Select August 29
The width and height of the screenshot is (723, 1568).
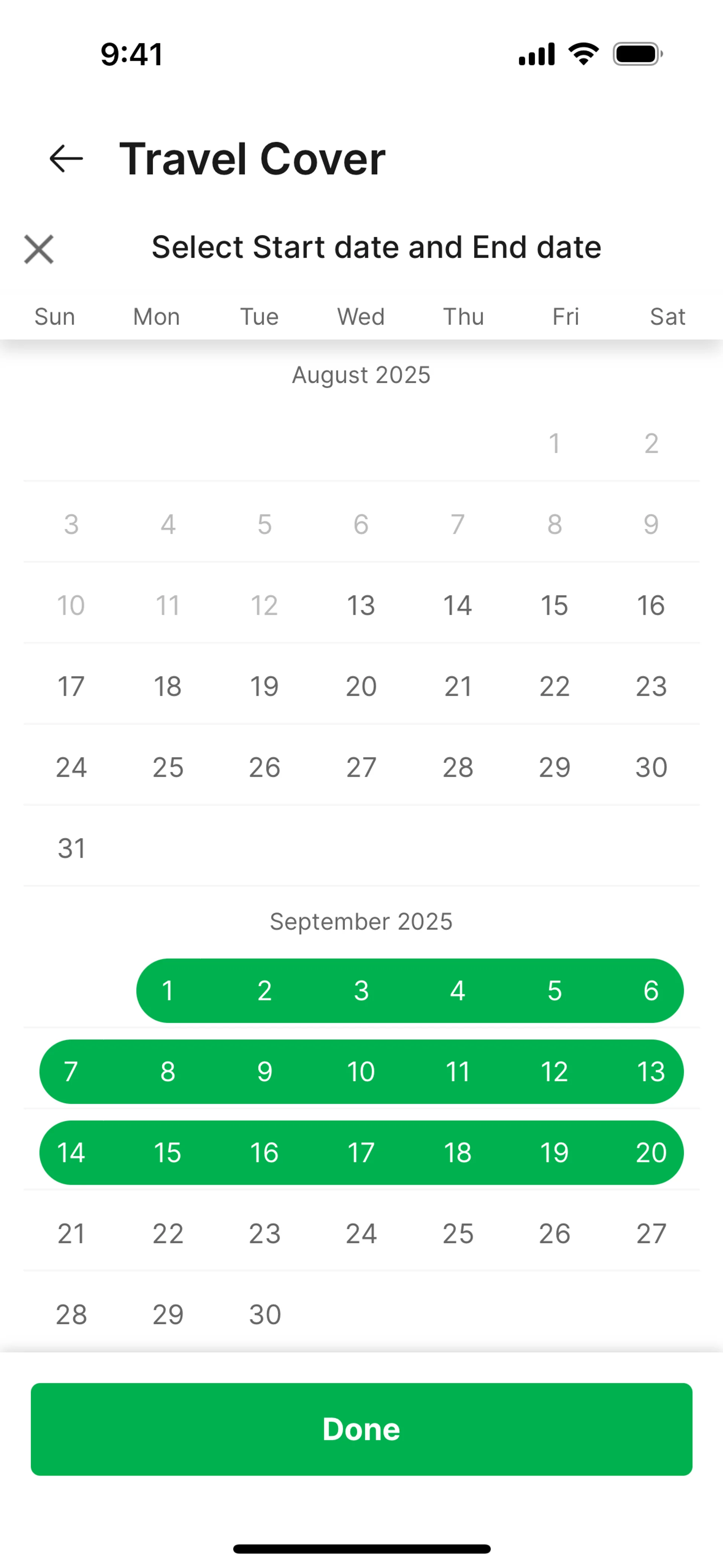point(554,767)
